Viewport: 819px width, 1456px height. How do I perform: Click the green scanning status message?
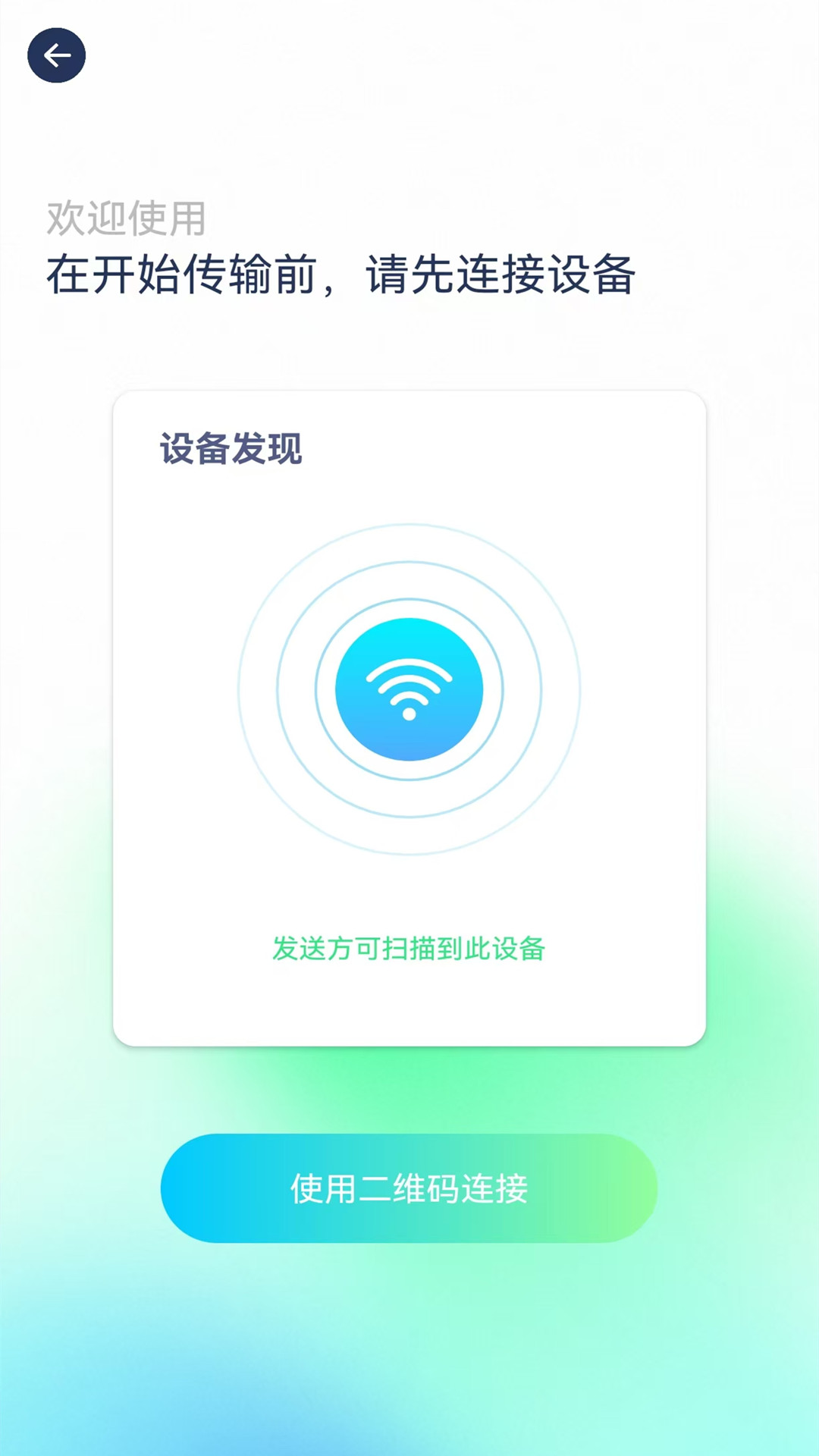tap(409, 948)
